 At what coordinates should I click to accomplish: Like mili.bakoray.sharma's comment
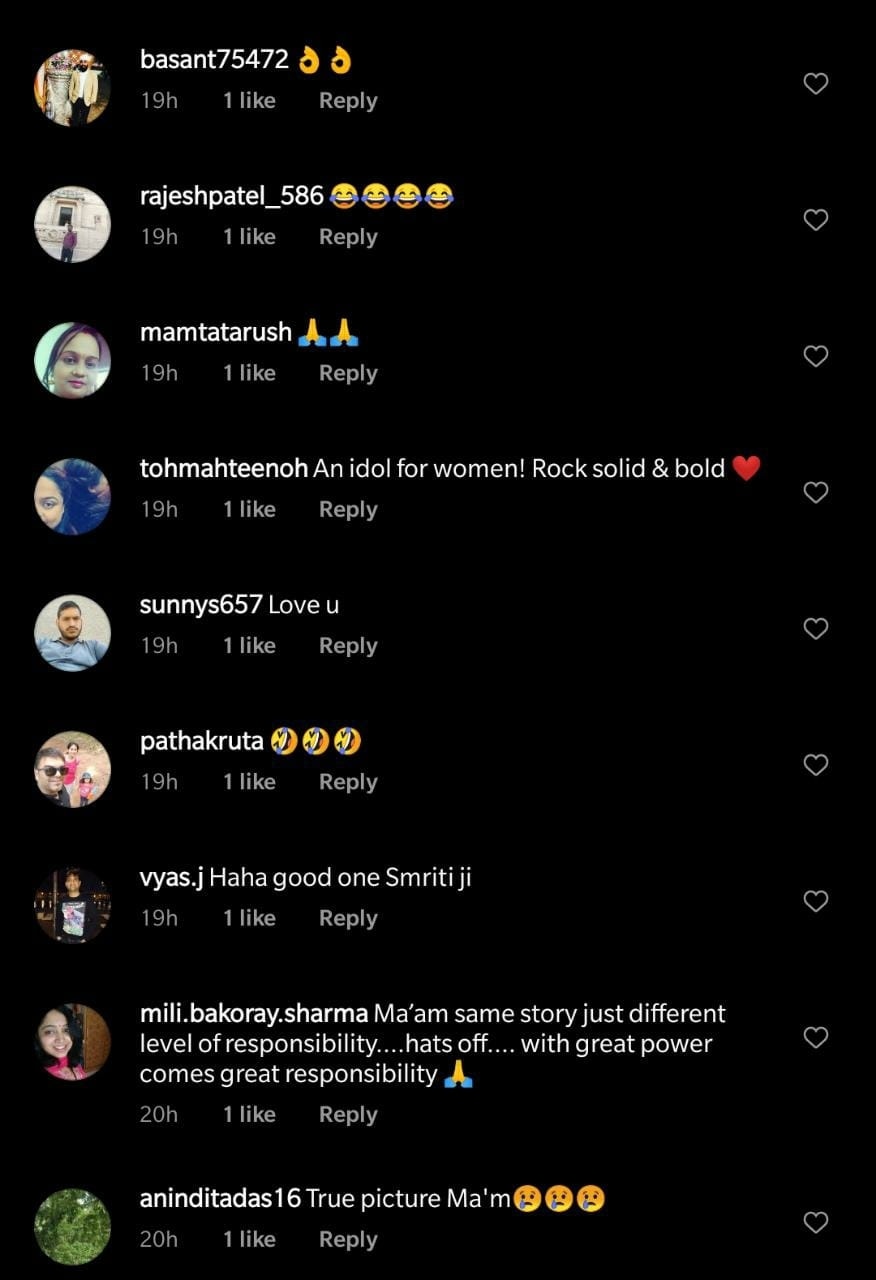pos(816,1037)
